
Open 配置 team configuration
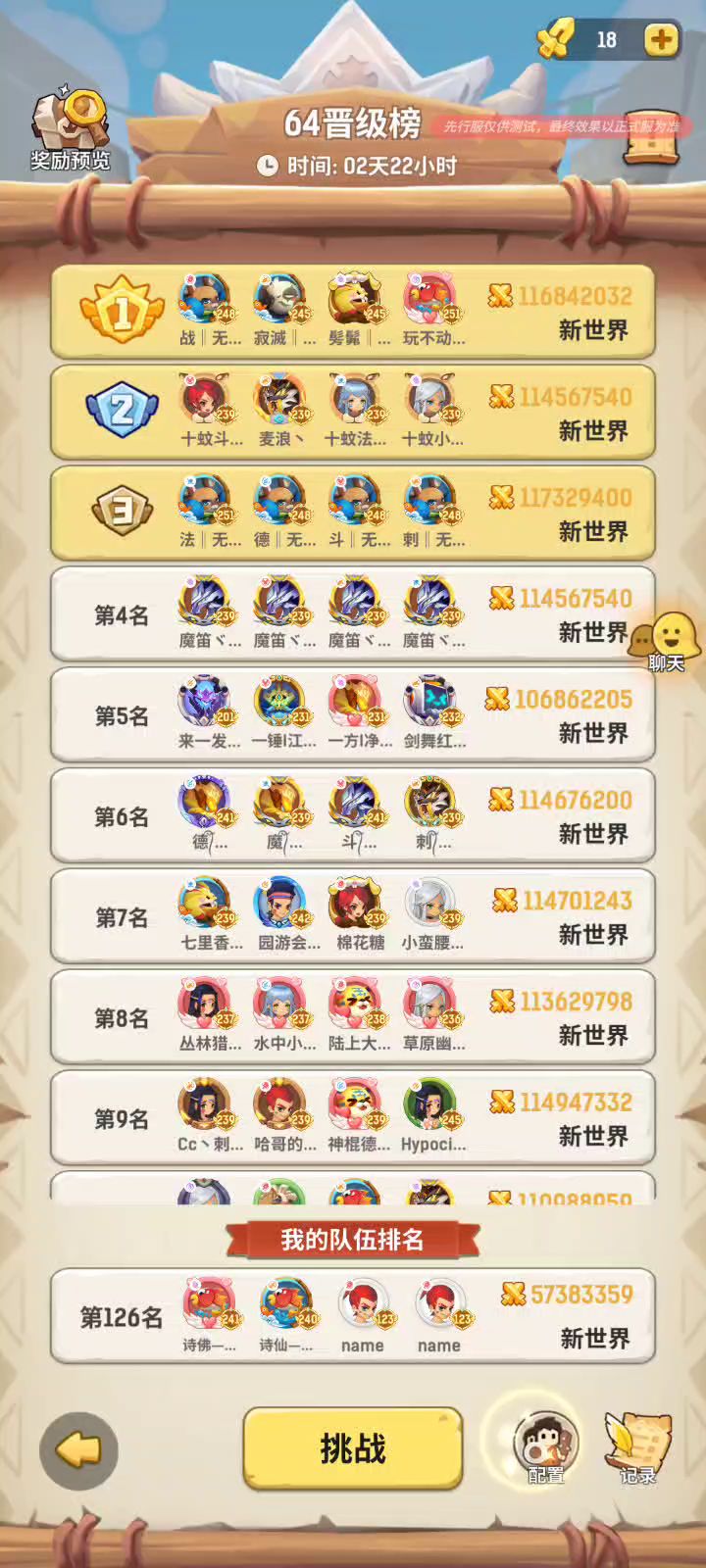tap(545, 1447)
